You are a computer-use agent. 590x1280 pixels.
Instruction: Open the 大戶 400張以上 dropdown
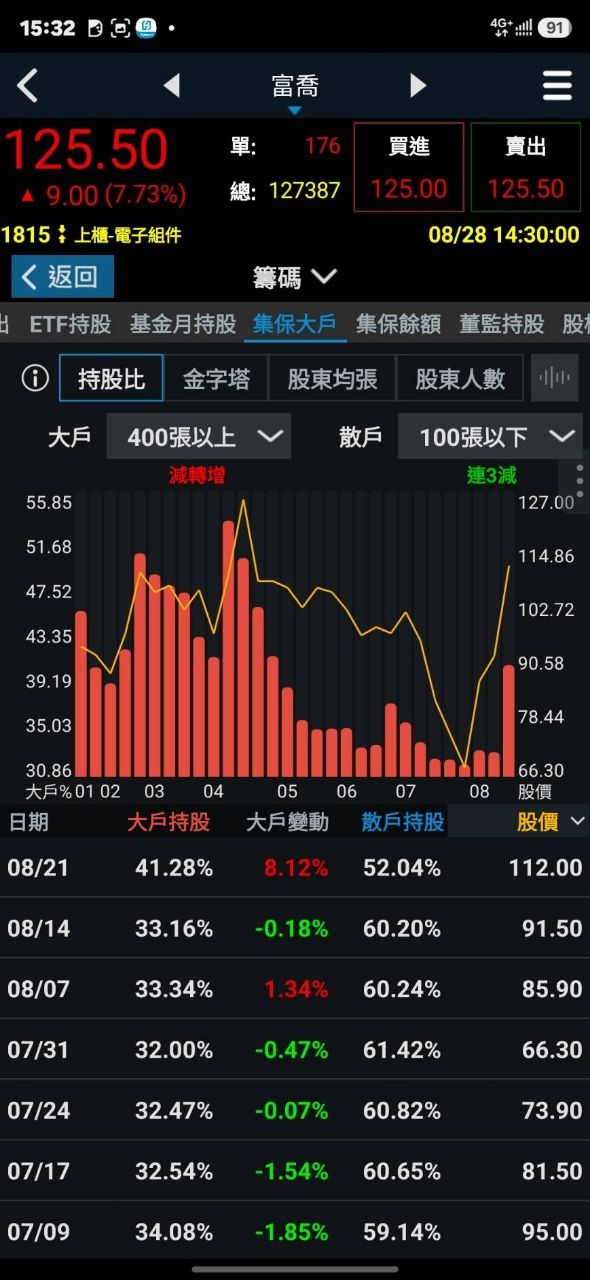click(199, 437)
